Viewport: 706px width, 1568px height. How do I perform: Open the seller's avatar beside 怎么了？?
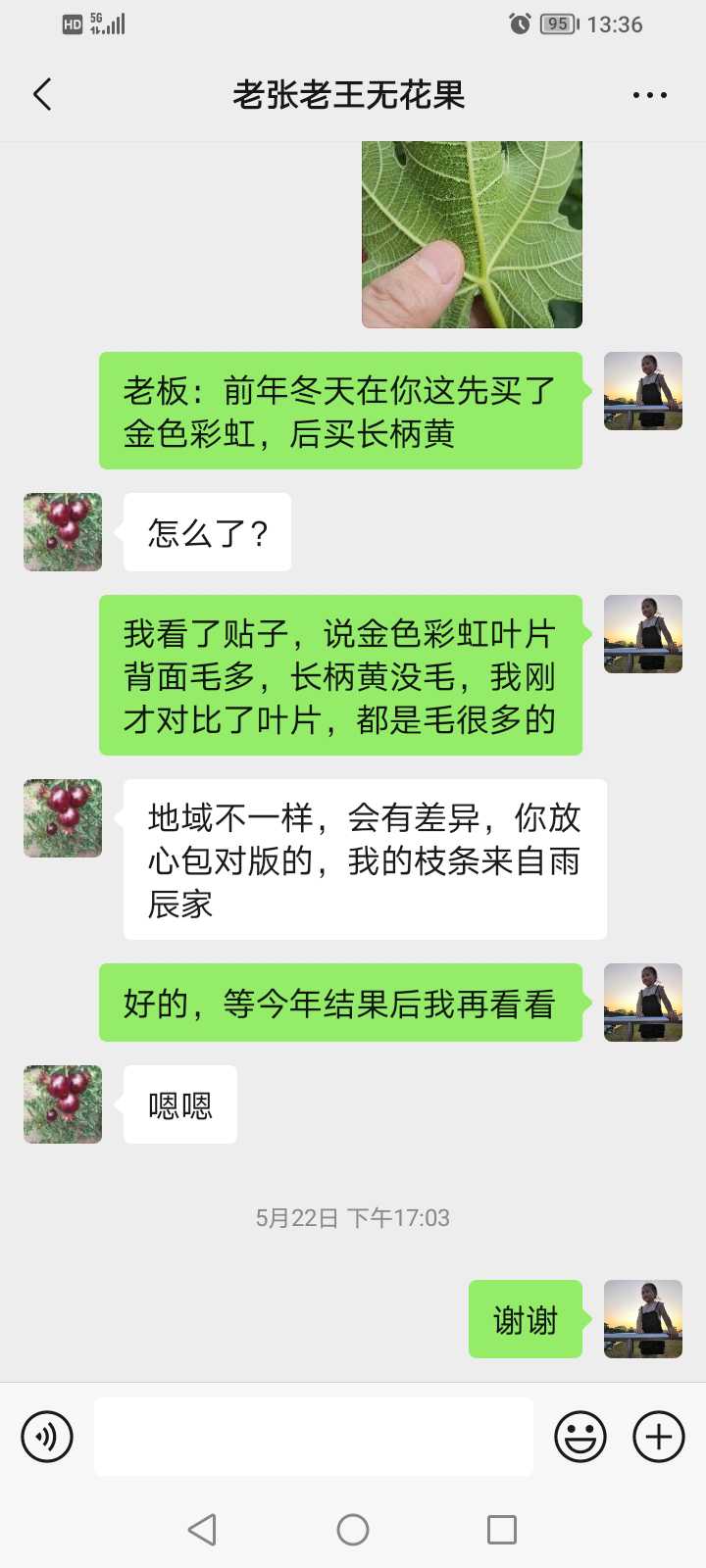pyautogui.click(x=63, y=532)
